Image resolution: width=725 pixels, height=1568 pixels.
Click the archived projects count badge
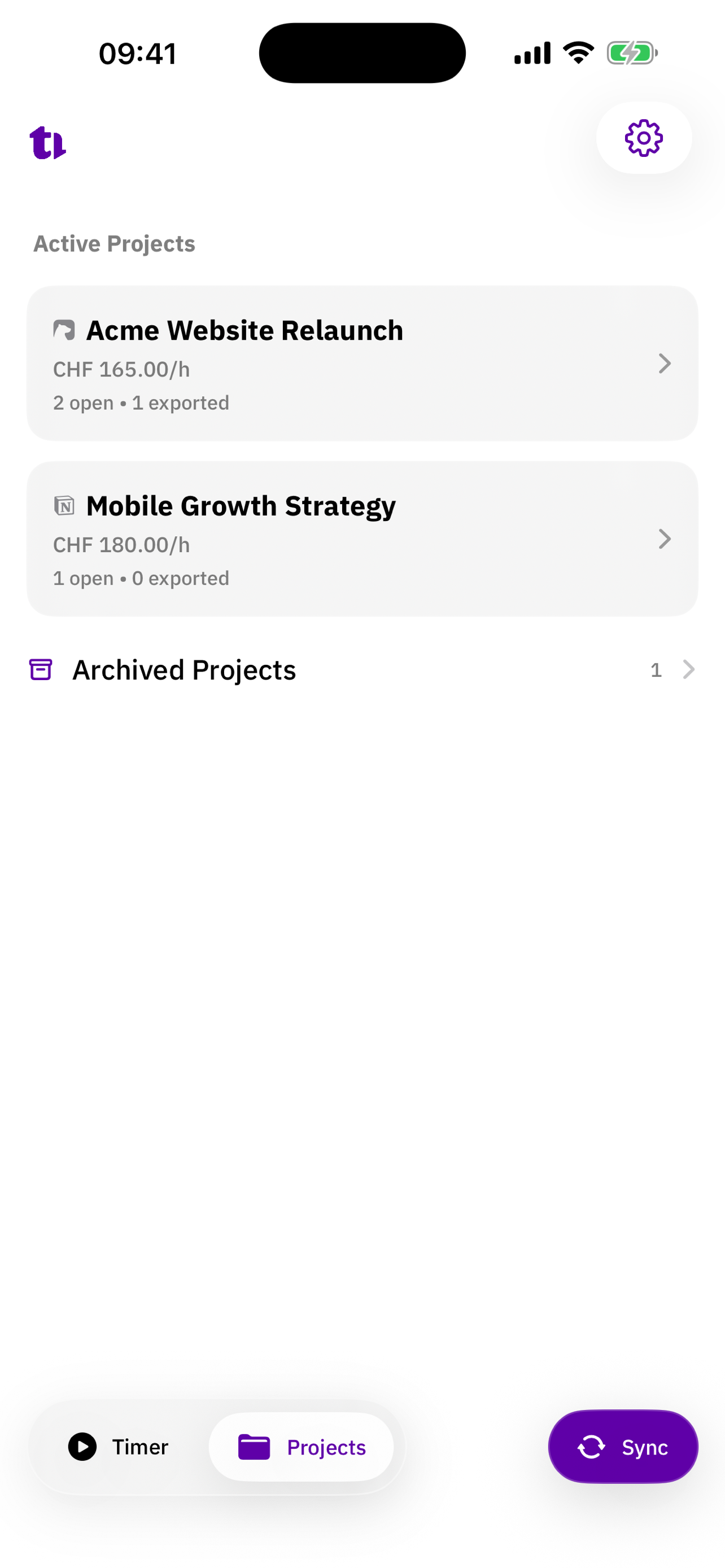[x=657, y=669]
